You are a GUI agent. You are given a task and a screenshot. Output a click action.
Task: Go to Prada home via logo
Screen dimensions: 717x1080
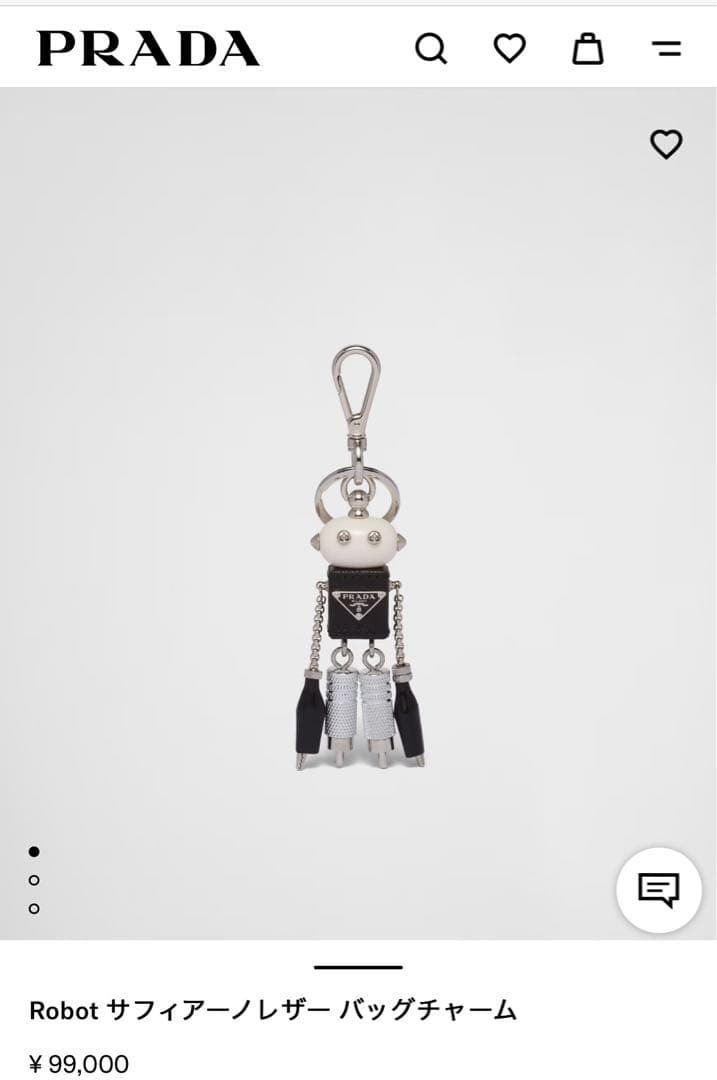coord(148,48)
